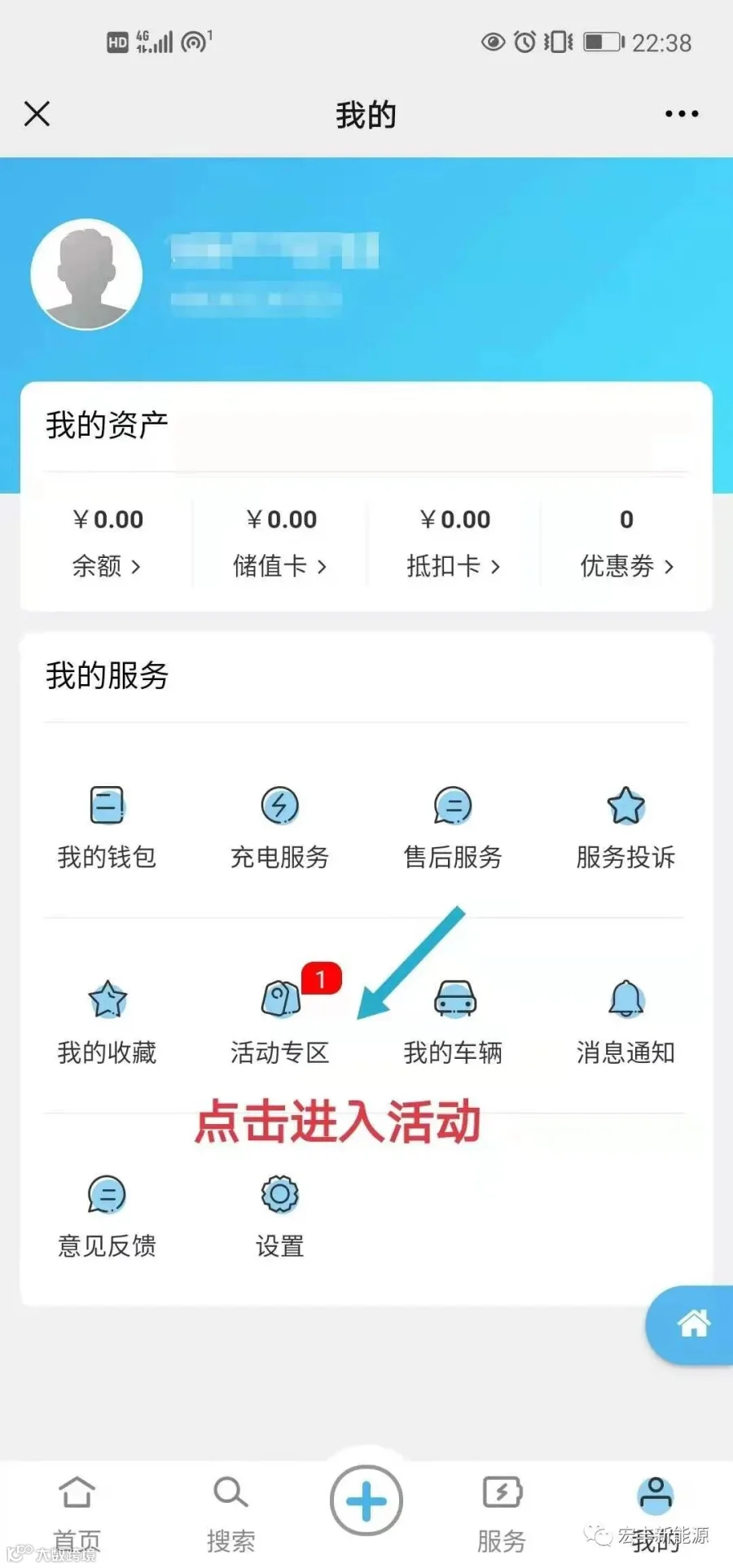Open the three-dot overflow menu
Image resolution: width=733 pixels, height=1568 pixels.
point(681,114)
